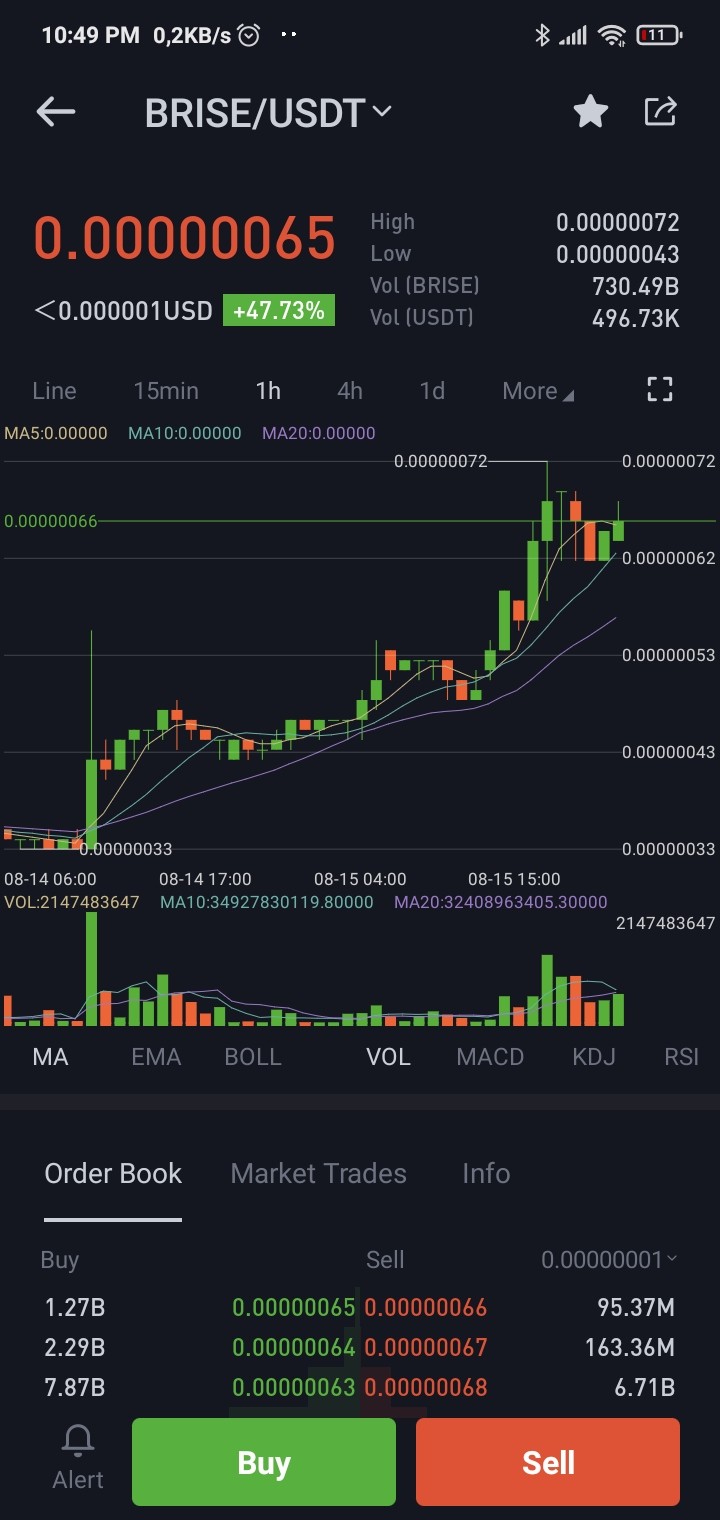Switch chart to Line view
The height and width of the screenshot is (1520, 720).
pyautogui.click(x=54, y=391)
